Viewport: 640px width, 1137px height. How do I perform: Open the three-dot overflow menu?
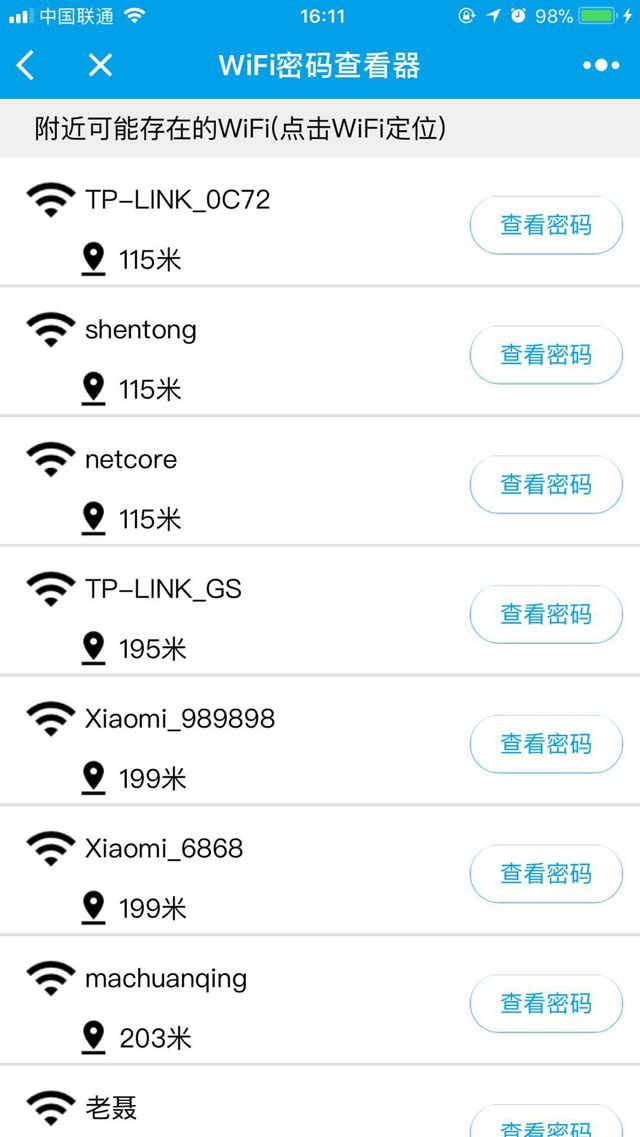[x=600, y=66]
